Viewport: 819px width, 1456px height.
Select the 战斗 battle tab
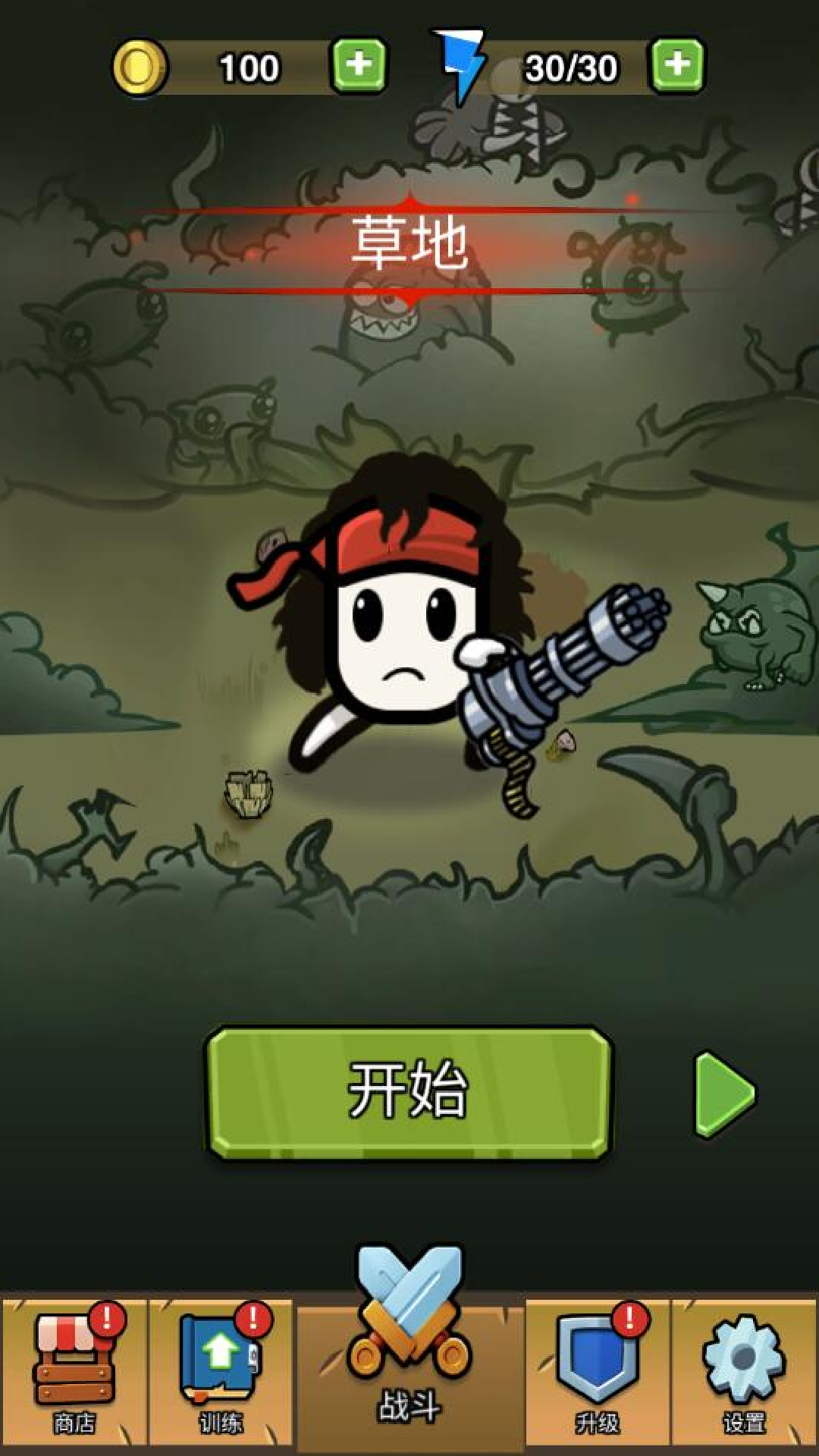[409, 1350]
